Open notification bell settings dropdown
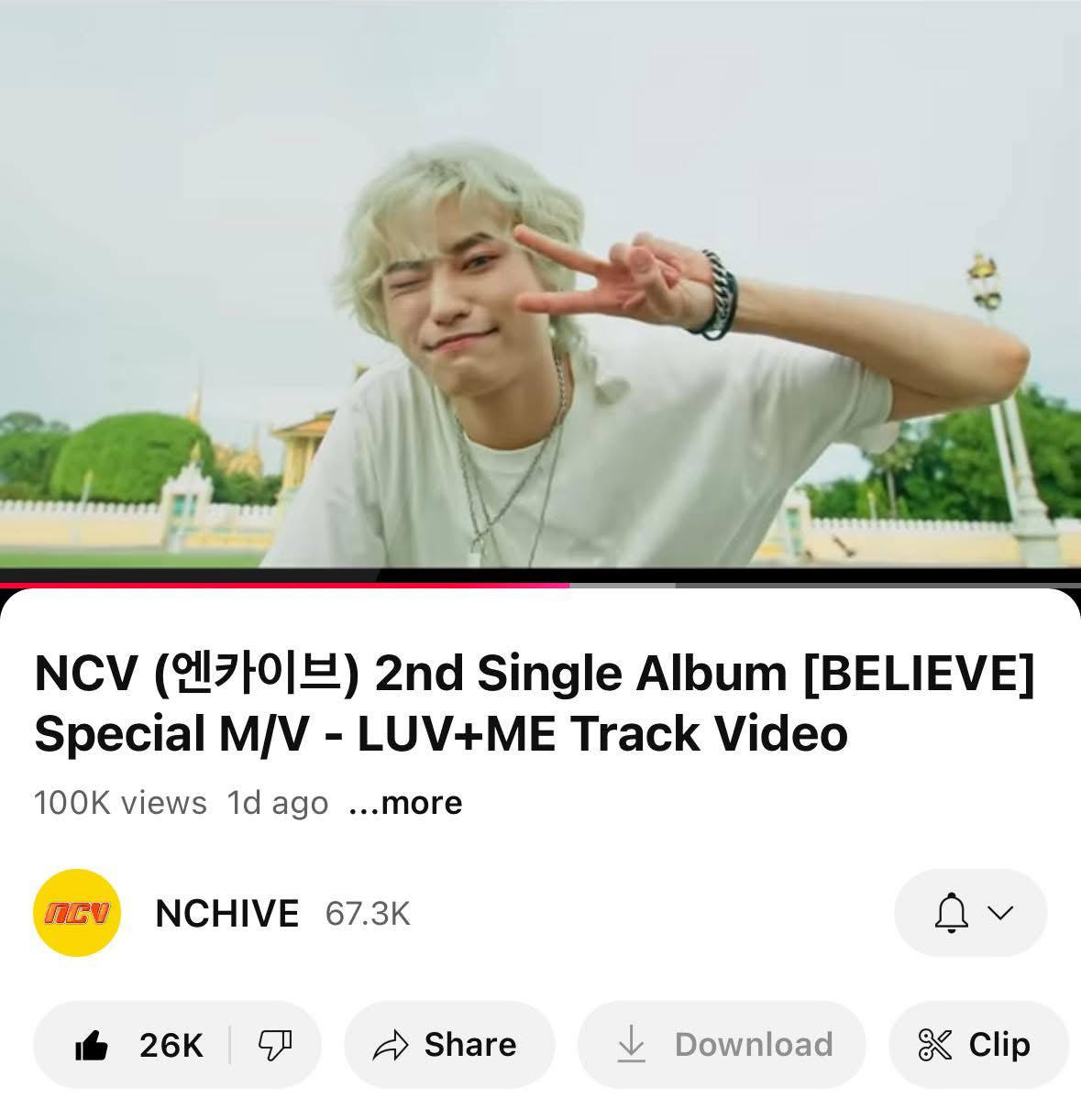The height and width of the screenshot is (1120, 1081). tap(971, 913)
